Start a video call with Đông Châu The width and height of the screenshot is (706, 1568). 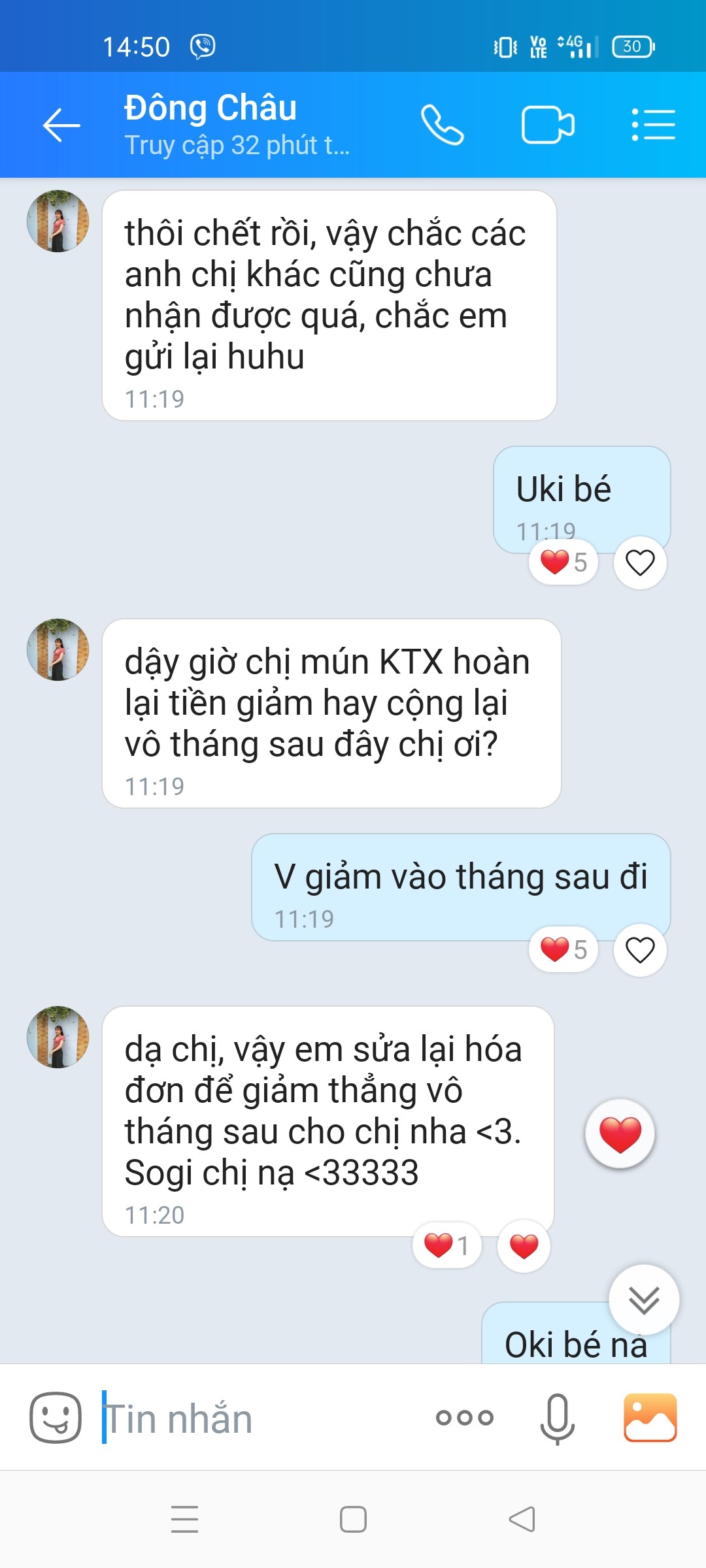click(548, 125)
